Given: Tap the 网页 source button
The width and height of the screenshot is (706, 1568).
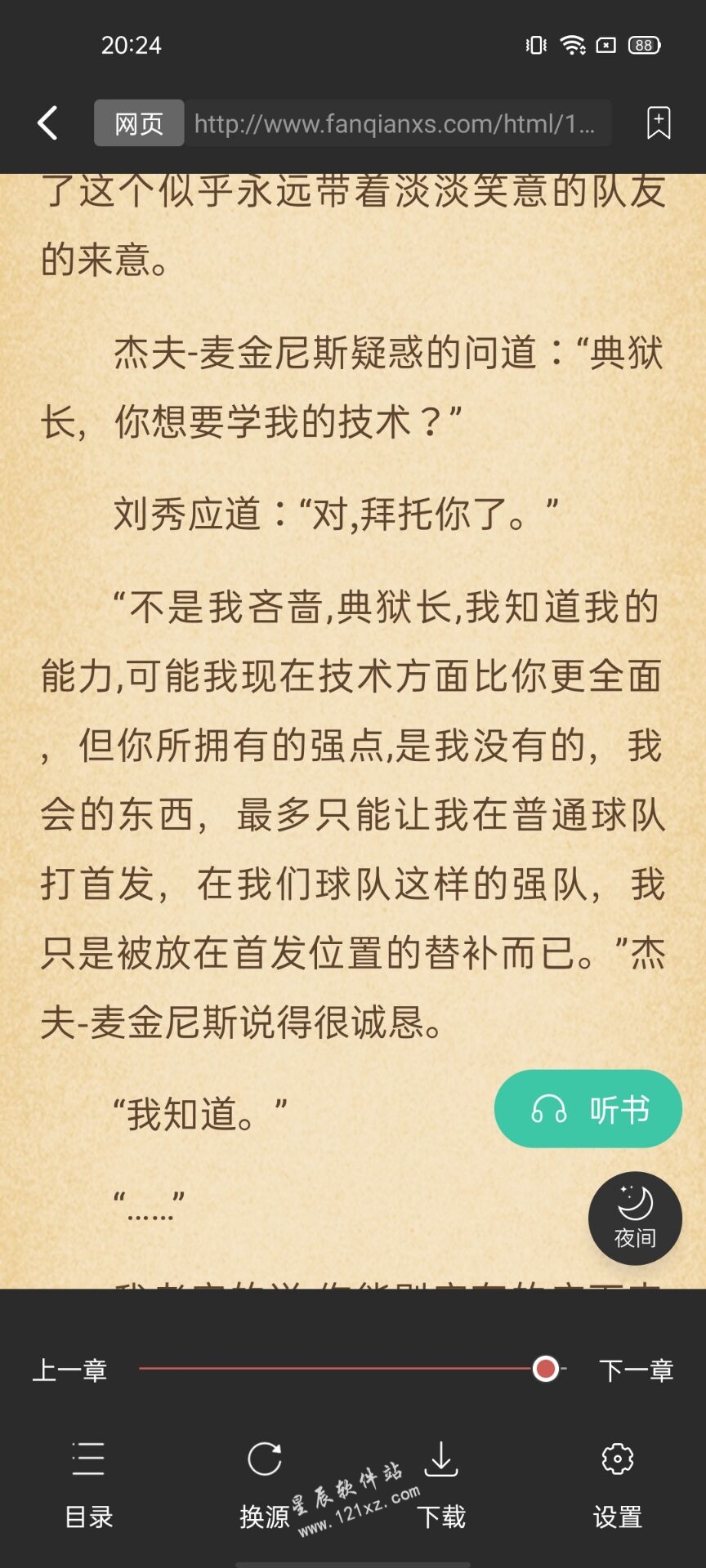Looking at the screenshot, I should tap(139, 123).
